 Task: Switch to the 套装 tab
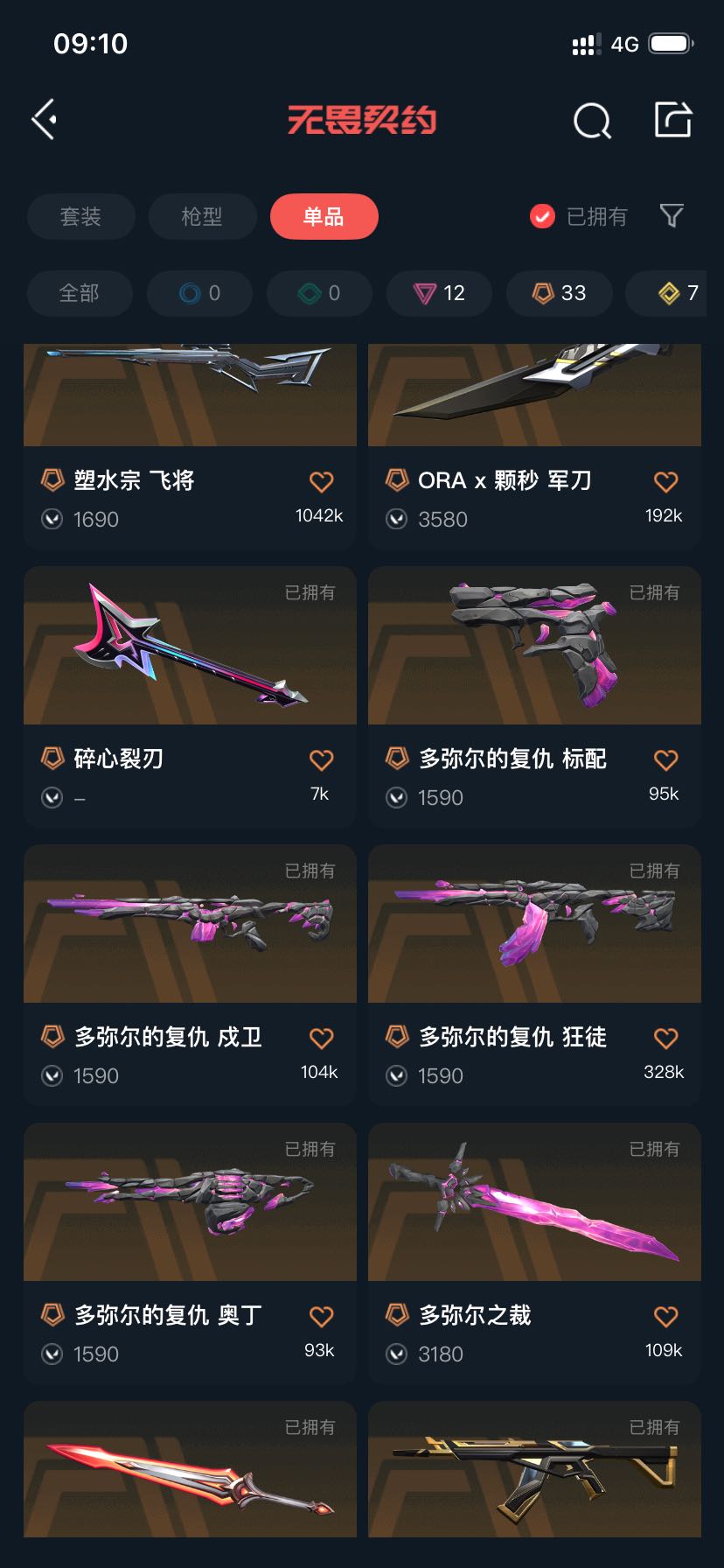(80, 216)
